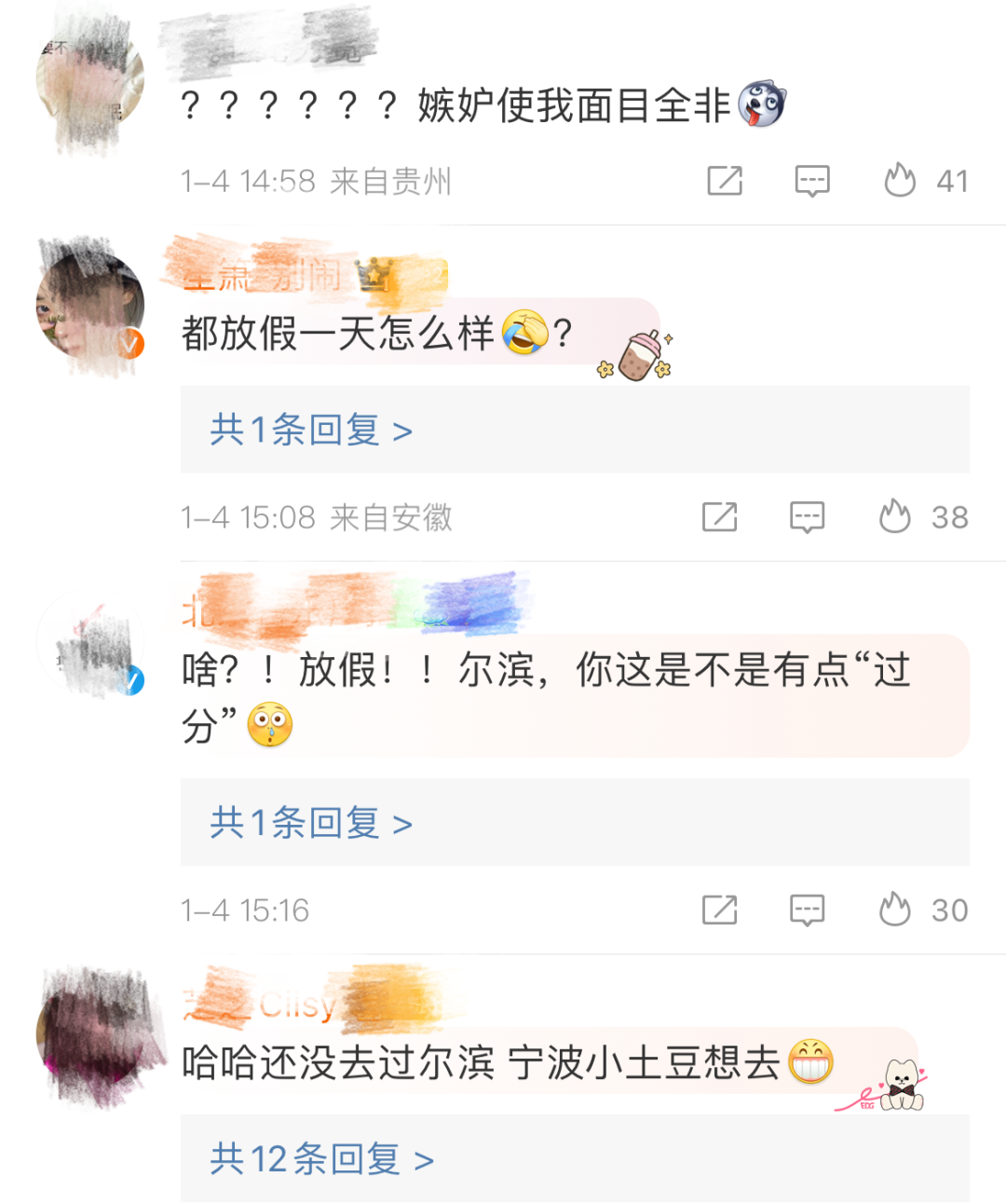
Task: Open the avatar beside 哈哈还没去过尔滨 comment
Action: (90, 1034)
